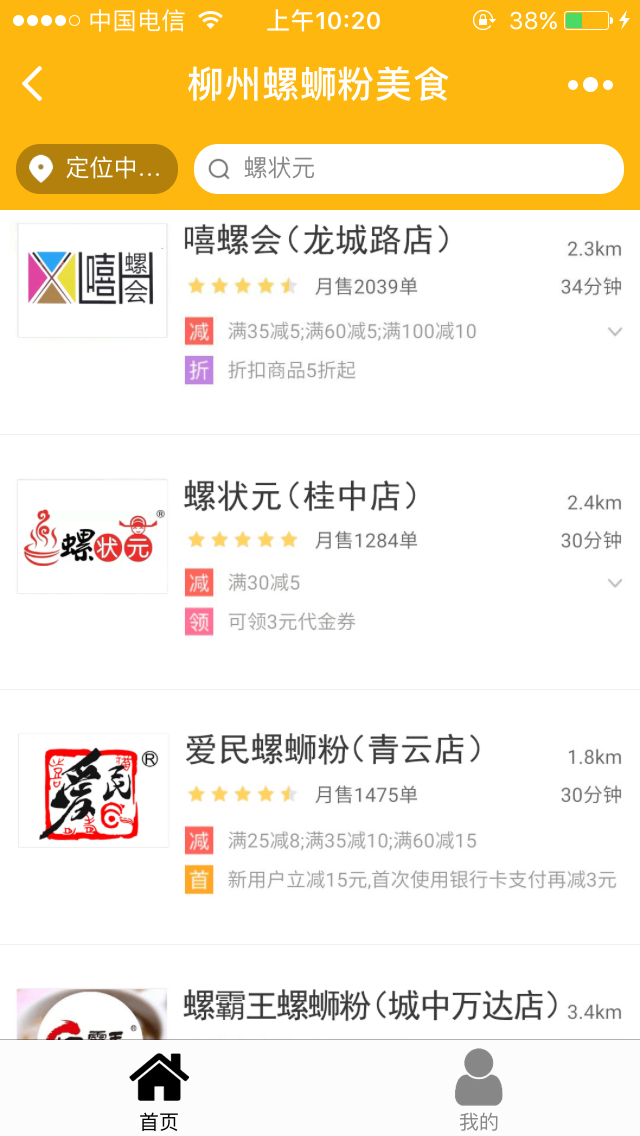Viewport: 640px width, 1136px height.
Task: Open 螺霸王螺蛳粉（城中万达店）
Action: click(x=320, y=993)
